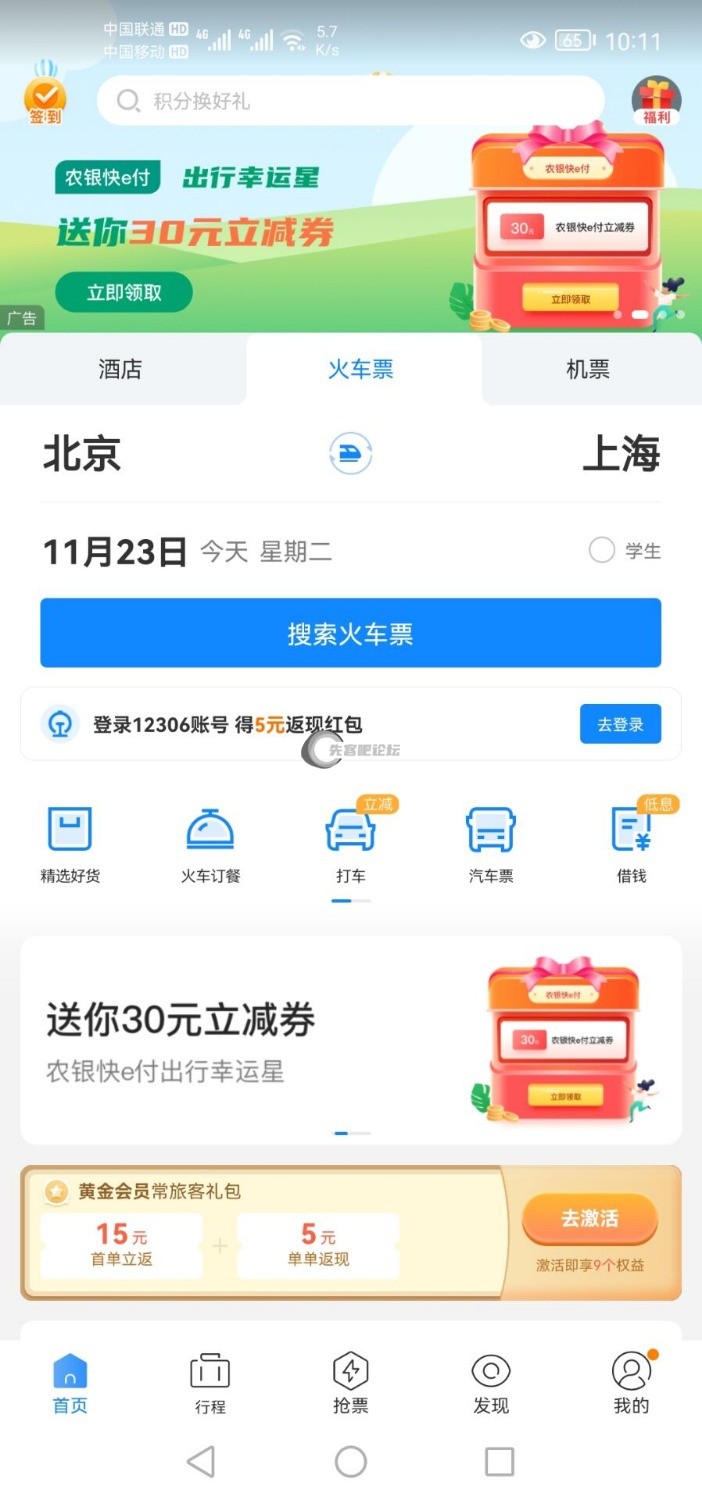The height and width of the screenshot is (1500, 702).
Task: Switch to the 机票 tab
Action: [588, 369]
